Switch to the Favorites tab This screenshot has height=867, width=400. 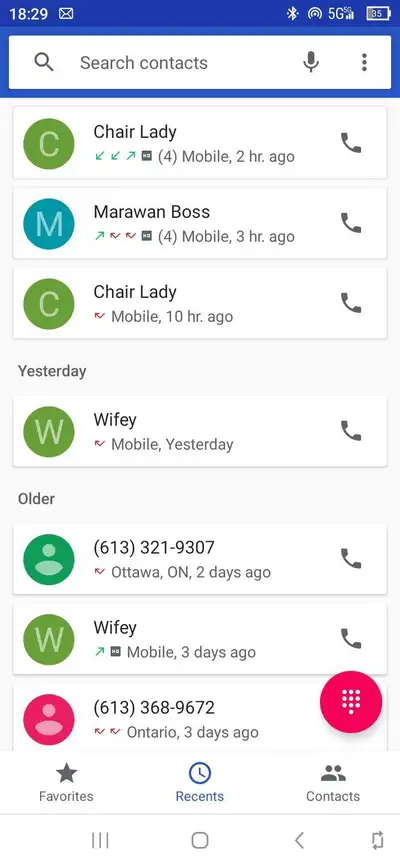point(66,782)
